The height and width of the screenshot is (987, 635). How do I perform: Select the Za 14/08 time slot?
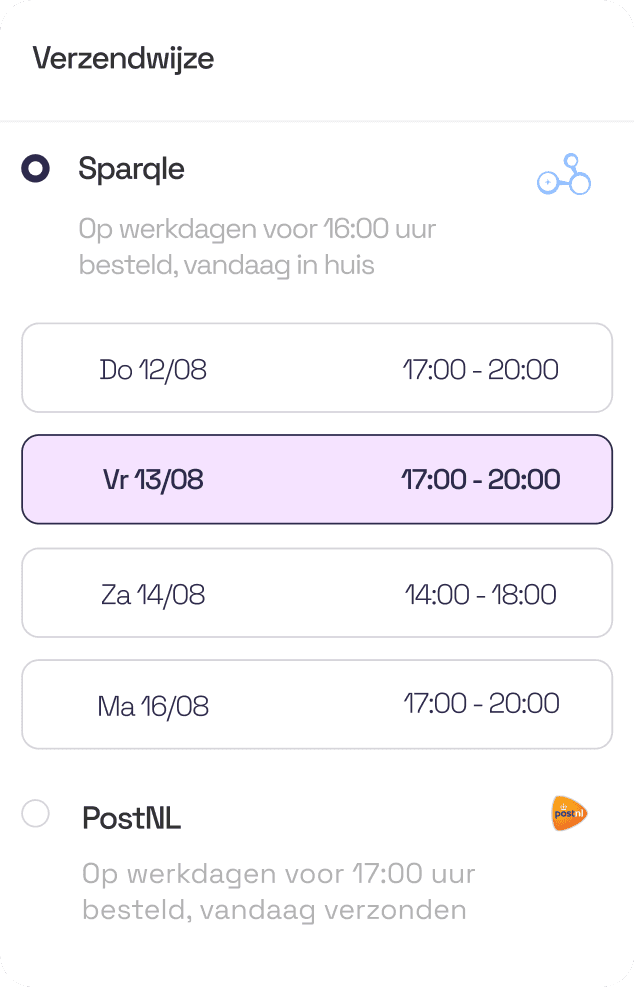click(316, 593)
